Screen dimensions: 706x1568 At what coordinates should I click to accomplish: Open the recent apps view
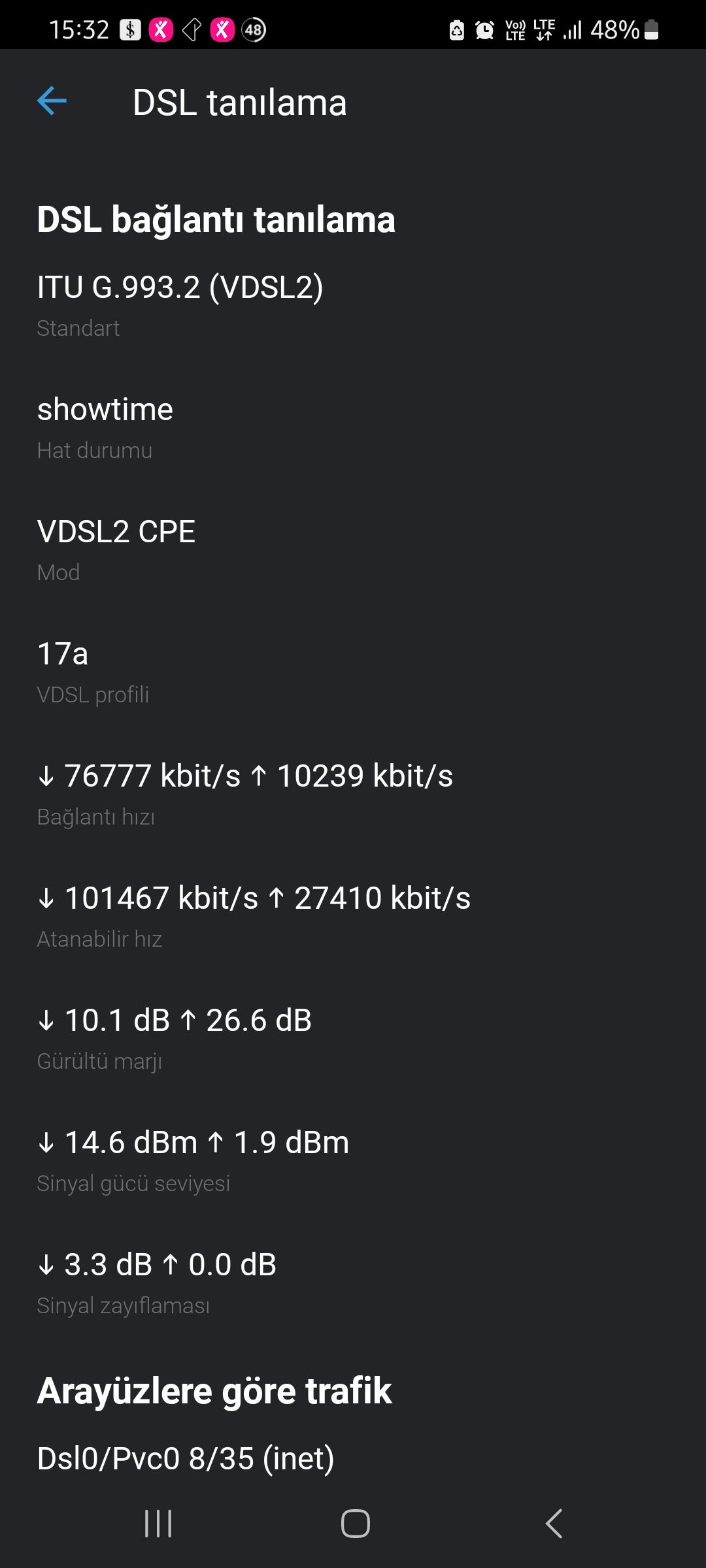[x=158, y=1524]
